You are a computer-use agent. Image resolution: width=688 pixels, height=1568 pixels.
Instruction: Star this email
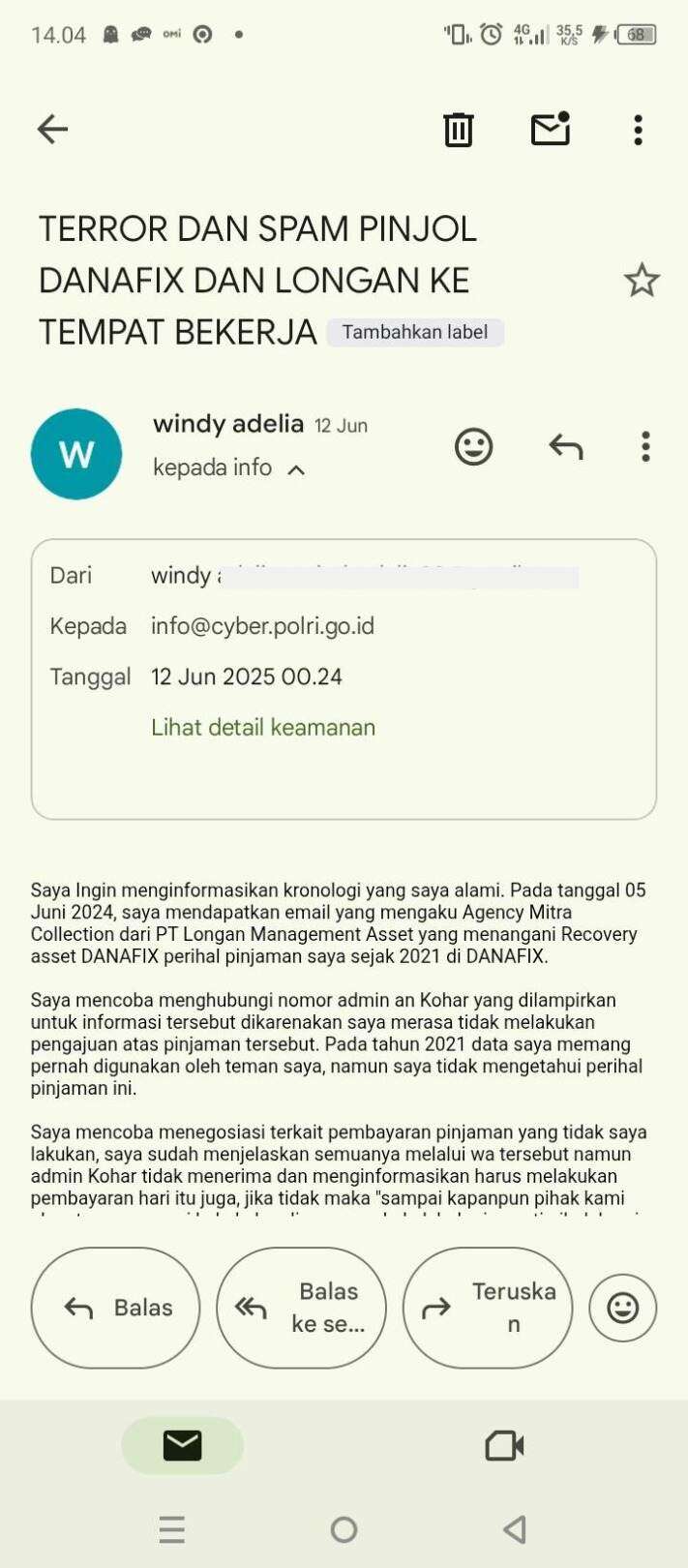click(x=642, y=281)
